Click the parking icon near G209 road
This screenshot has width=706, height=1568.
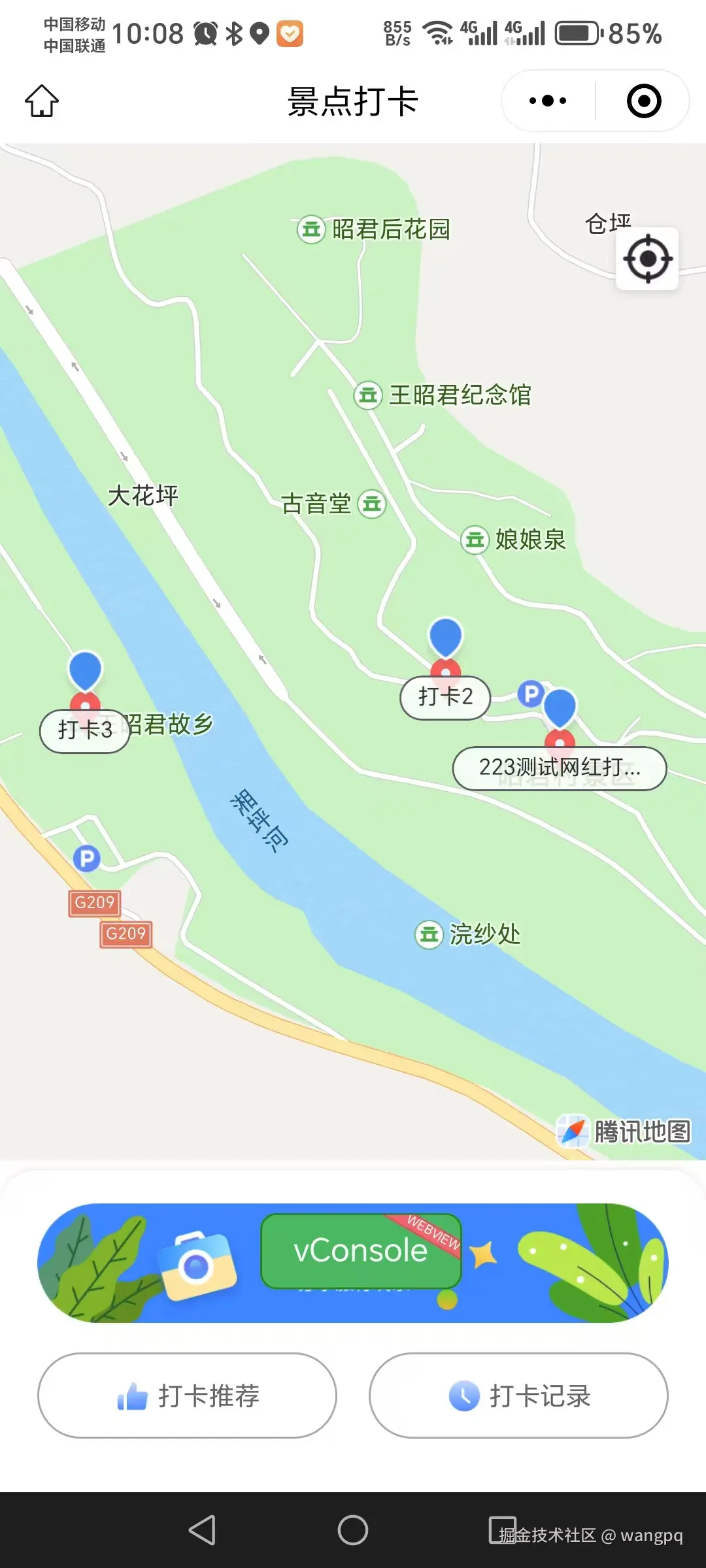point(86,857)
